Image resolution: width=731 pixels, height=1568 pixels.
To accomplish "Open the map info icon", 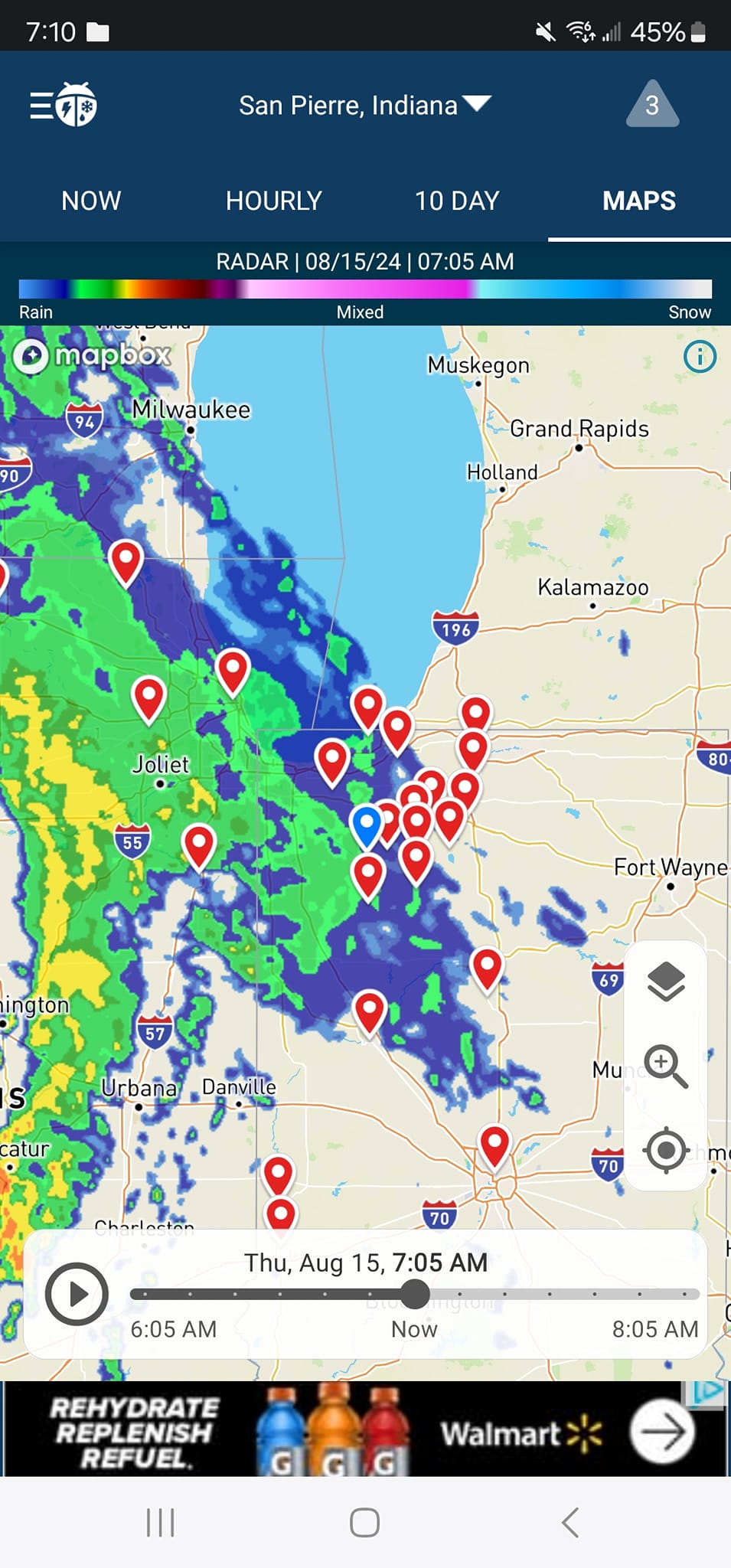I will tap(699, 357).
